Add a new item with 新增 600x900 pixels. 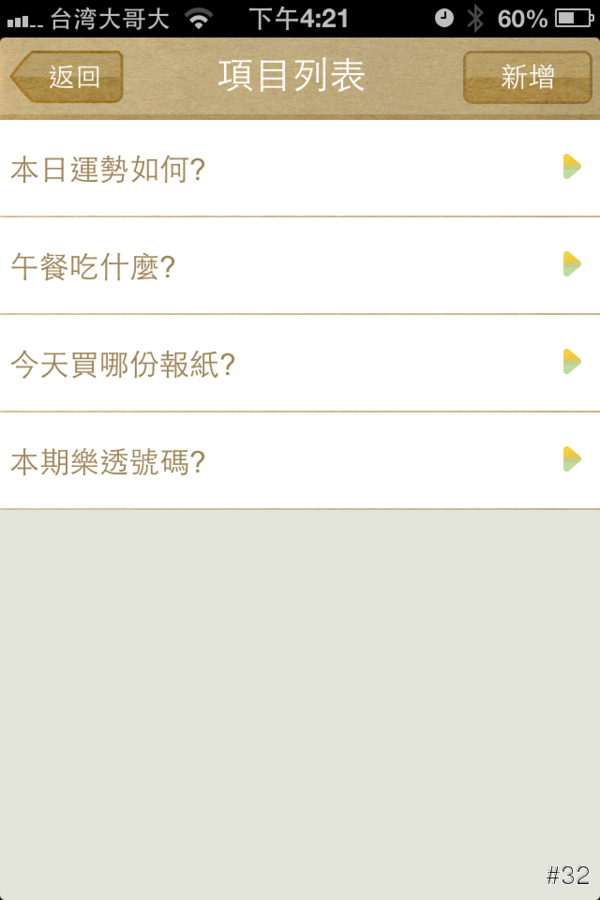pos(527,77)
